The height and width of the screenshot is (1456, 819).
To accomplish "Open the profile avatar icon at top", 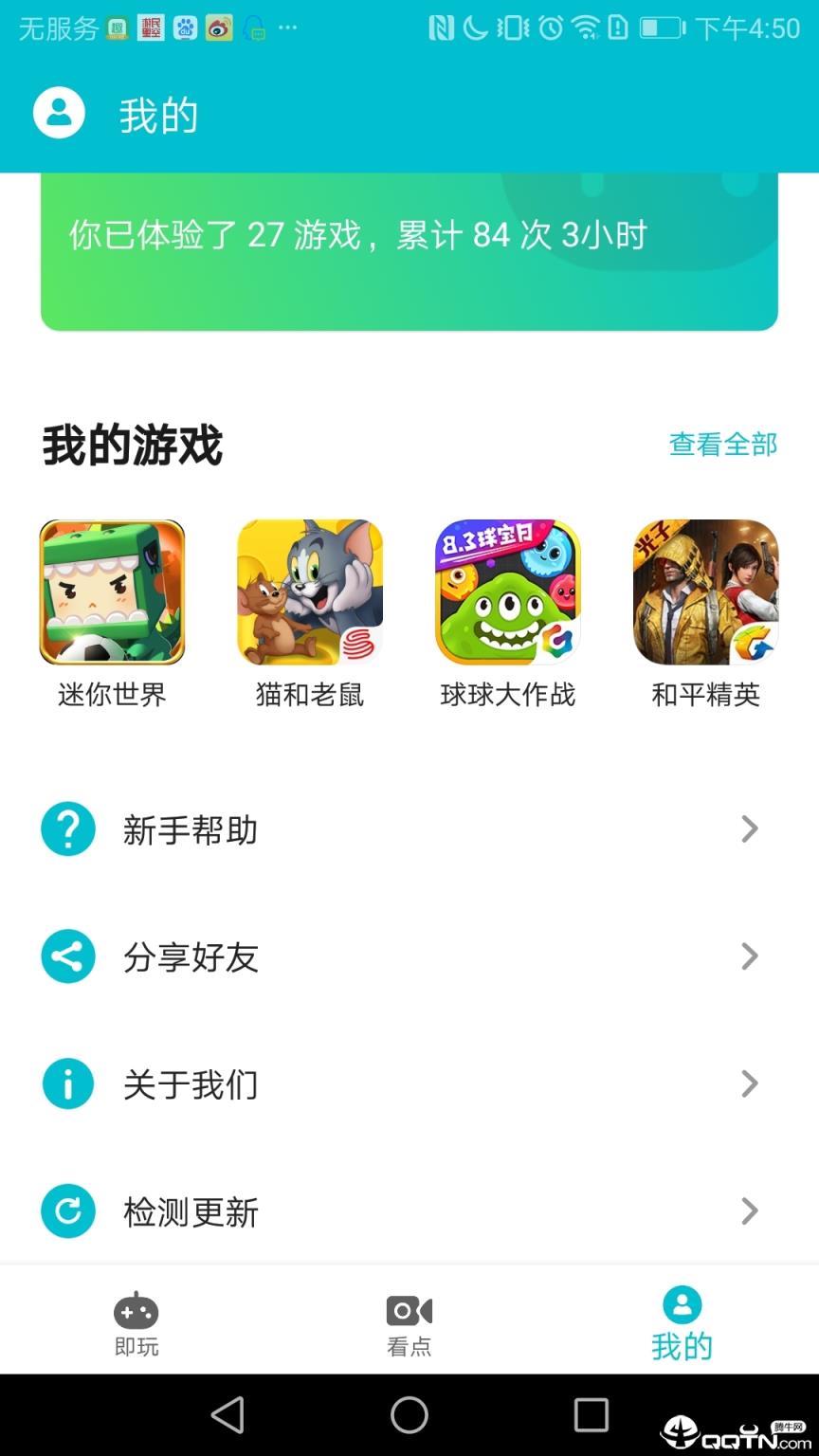I will (x=59, y=114).
